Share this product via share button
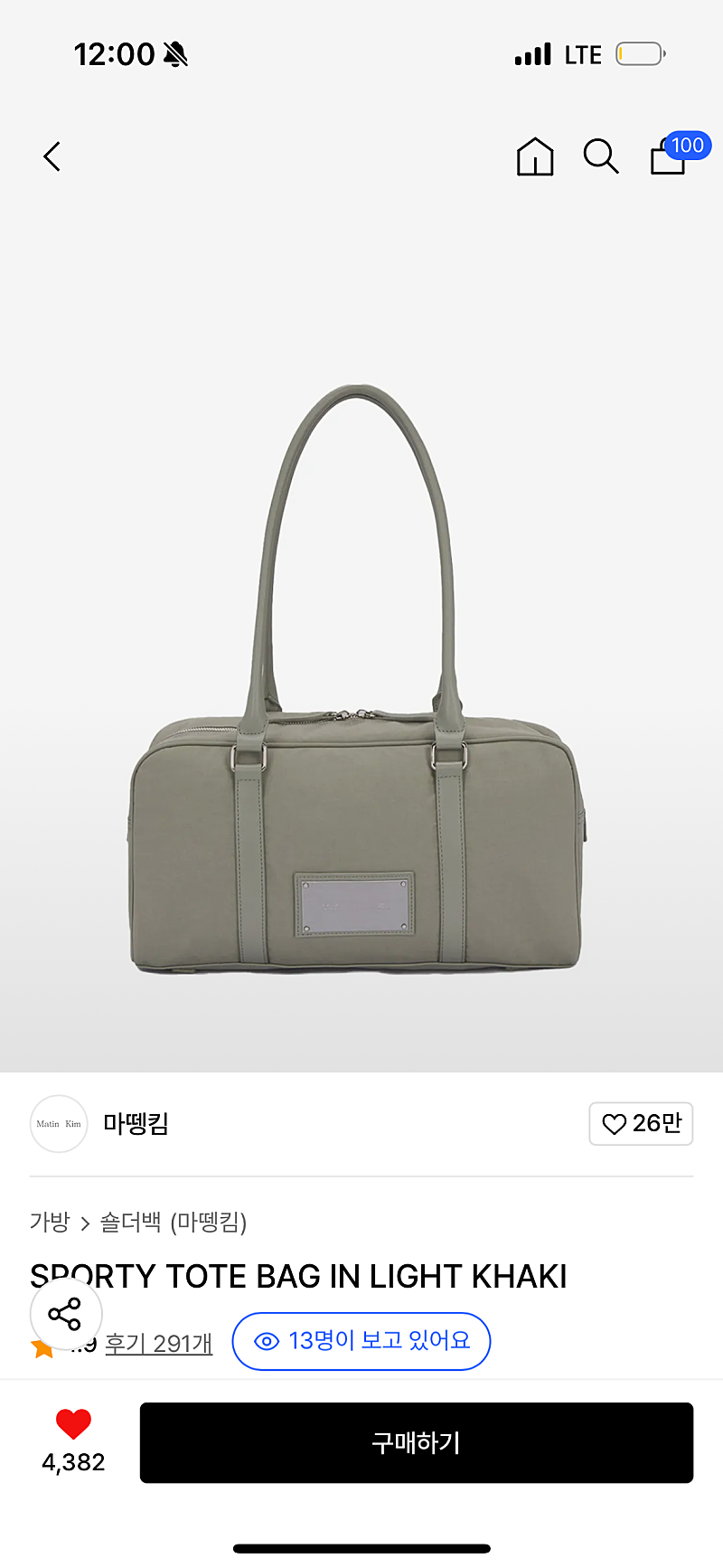This screenshot has height=1568, width=723. coord(66,1314)
